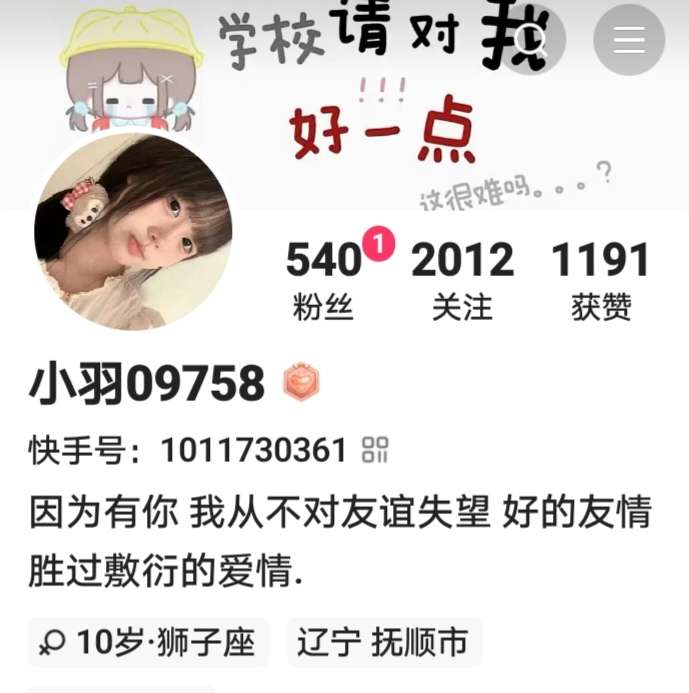
Task: Open the 540 粉丝 followers list
Action: pos(324,280)
